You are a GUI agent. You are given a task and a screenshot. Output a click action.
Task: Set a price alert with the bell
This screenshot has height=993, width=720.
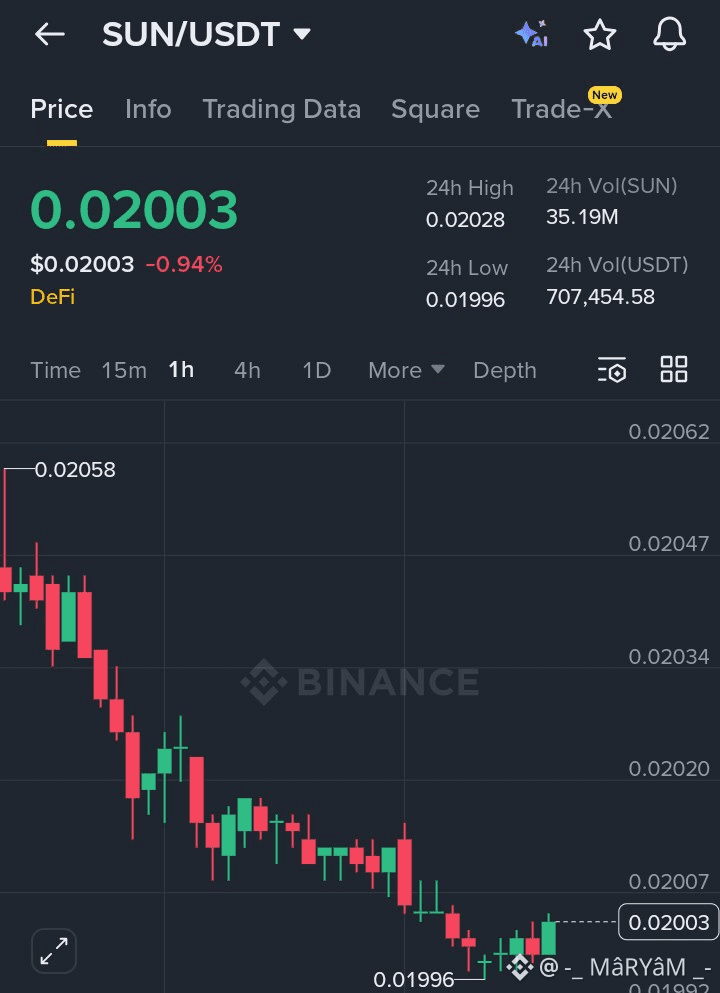(x=669, y=34)
